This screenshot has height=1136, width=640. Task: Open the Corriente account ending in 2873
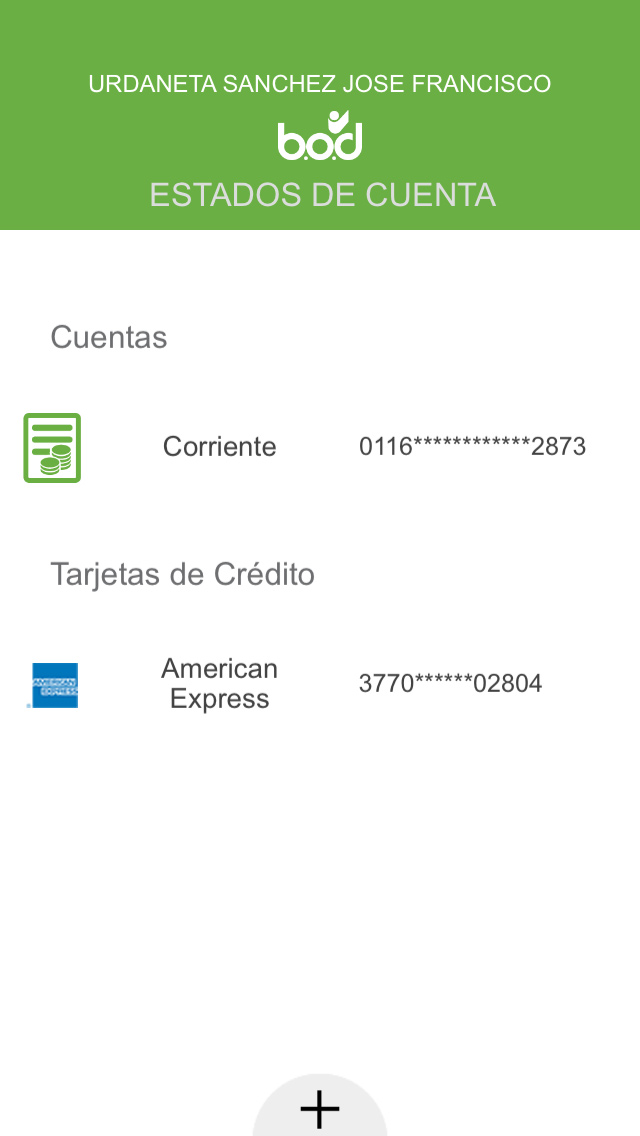(320, 447)
